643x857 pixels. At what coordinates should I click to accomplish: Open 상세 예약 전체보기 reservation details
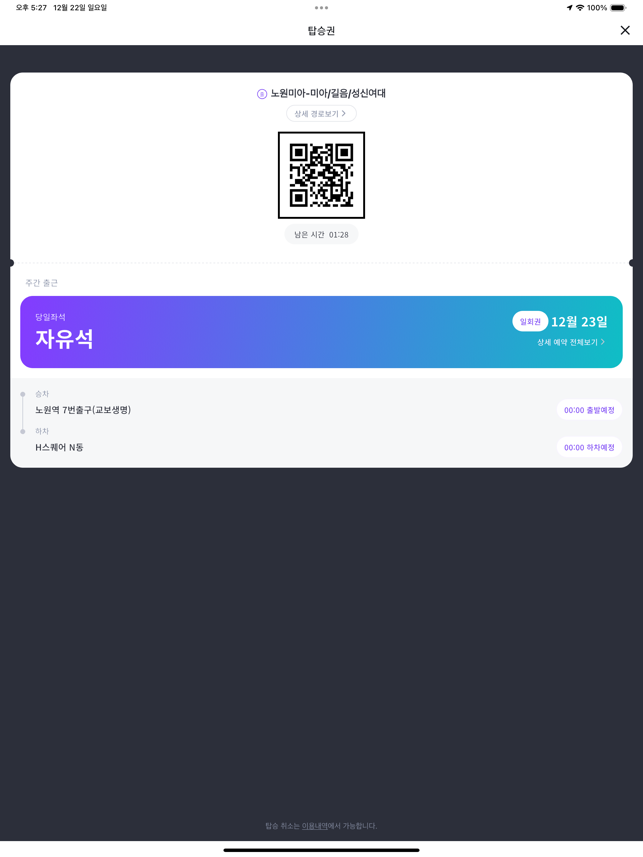(x=570, y=342)
